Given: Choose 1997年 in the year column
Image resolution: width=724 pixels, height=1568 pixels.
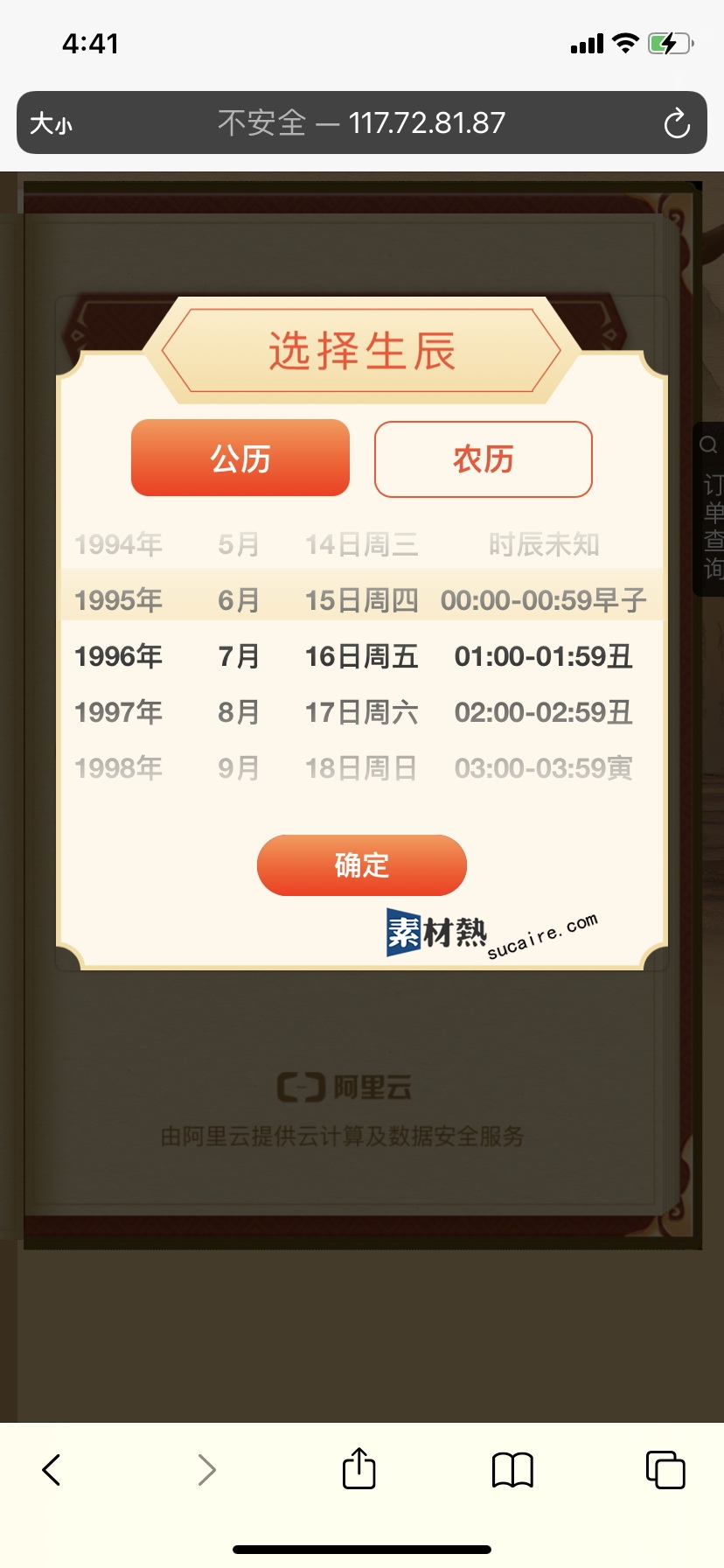Looking at the screenshot, I should [119, 712].
